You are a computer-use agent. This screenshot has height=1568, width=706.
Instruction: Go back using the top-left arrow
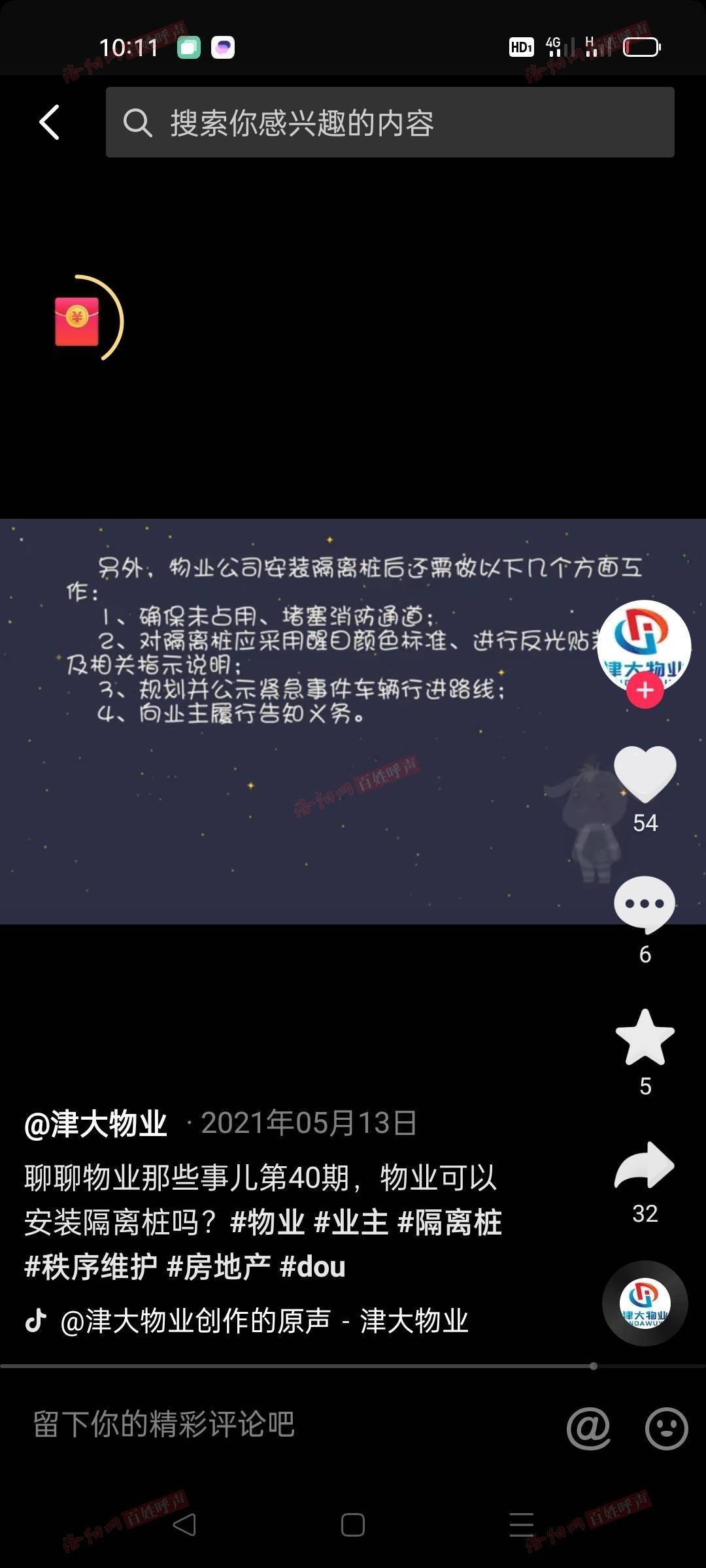coord(50,122)
